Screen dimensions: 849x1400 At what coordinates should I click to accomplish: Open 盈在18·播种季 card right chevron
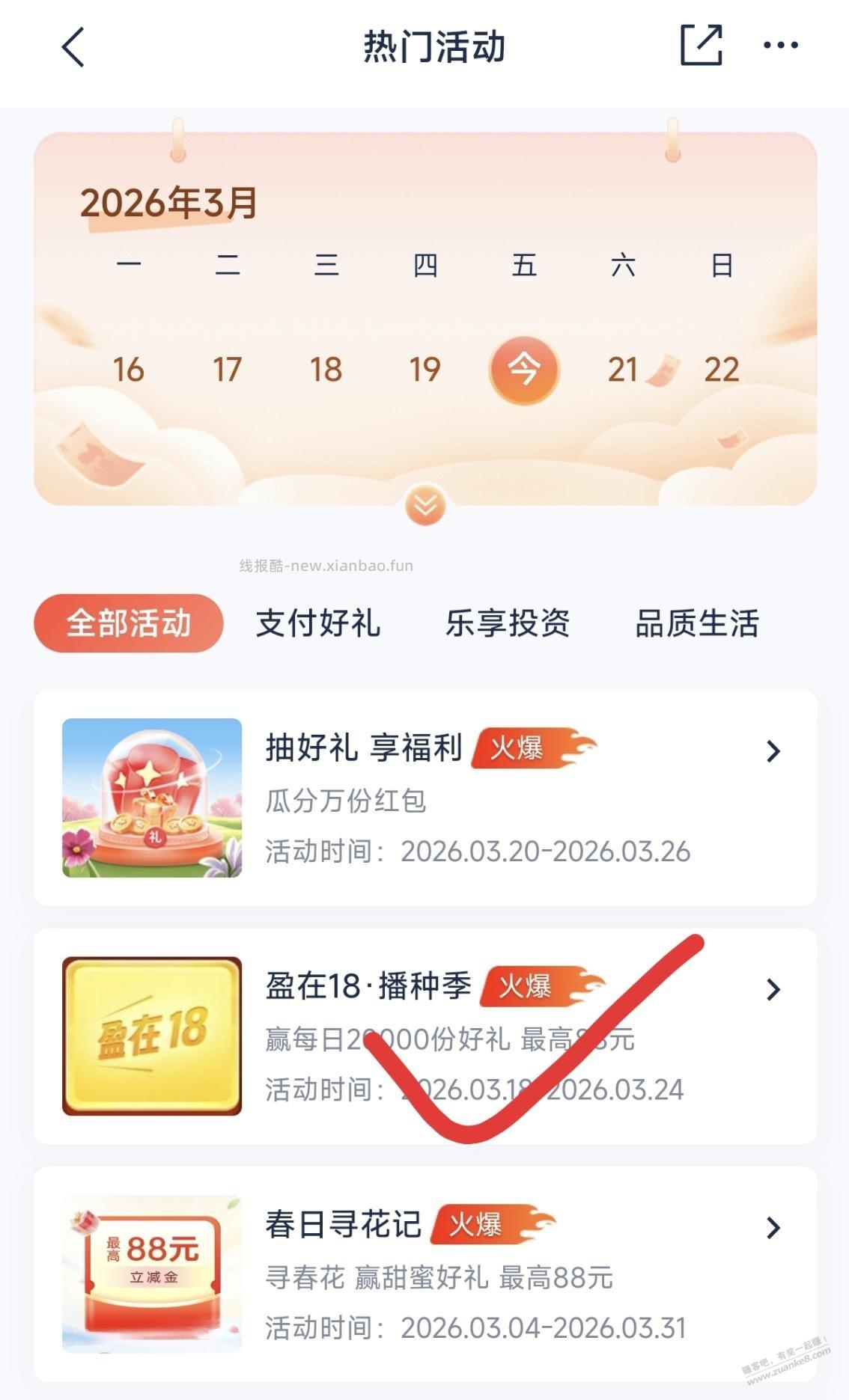tap(773, 989)
